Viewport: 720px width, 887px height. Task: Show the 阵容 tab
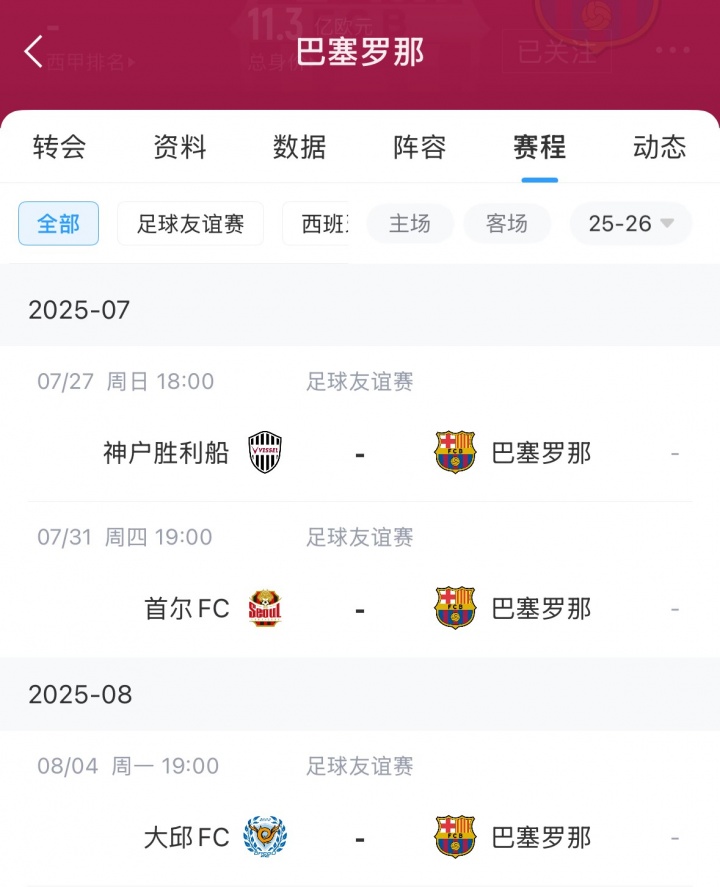420,147
